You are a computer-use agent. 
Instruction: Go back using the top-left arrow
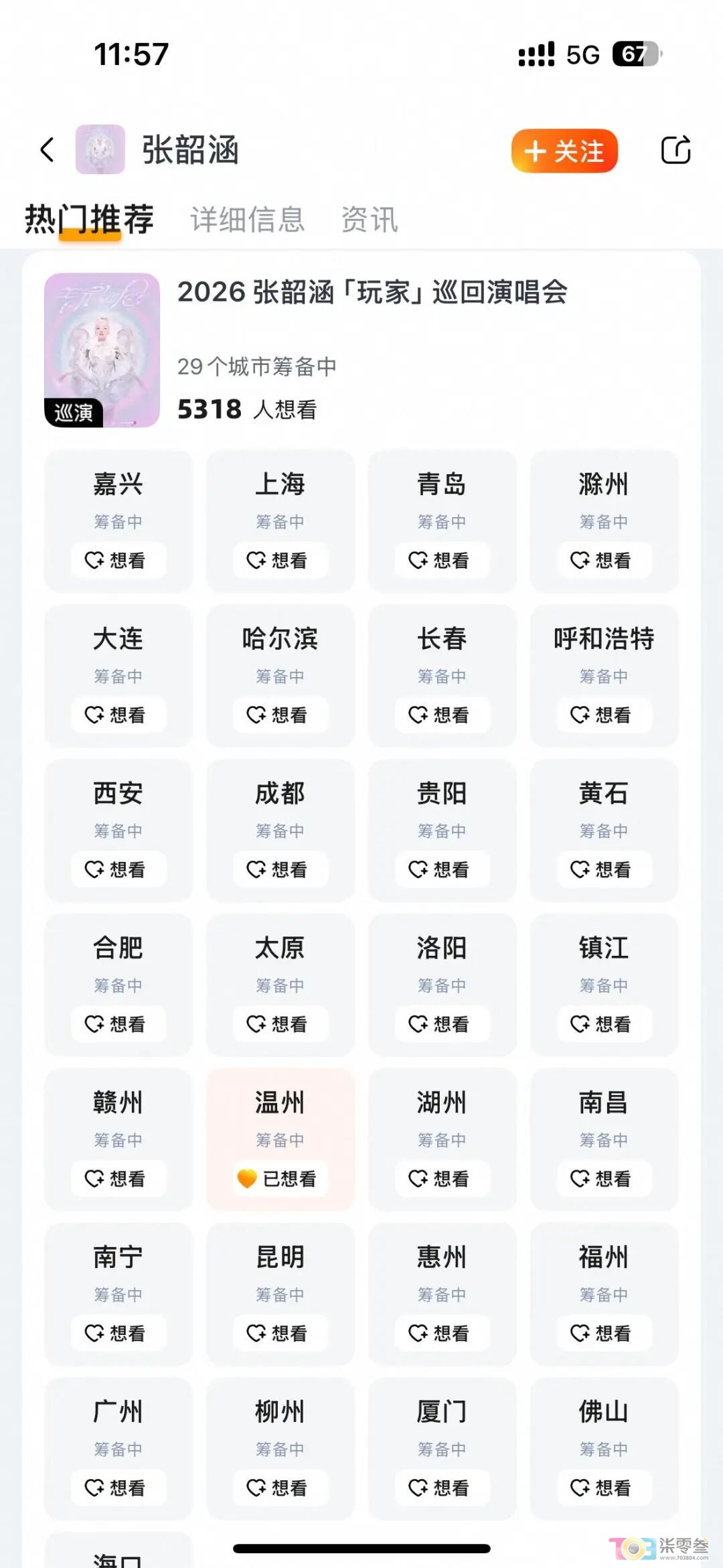(47, 150)
